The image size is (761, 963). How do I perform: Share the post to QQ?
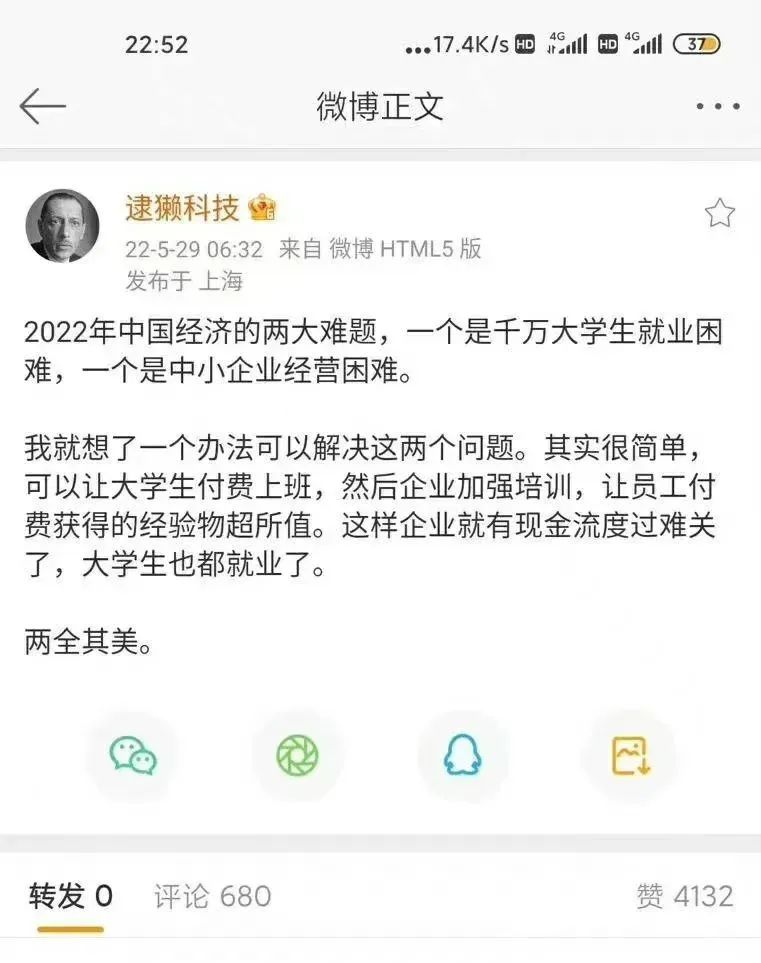[x=463, y=755]
